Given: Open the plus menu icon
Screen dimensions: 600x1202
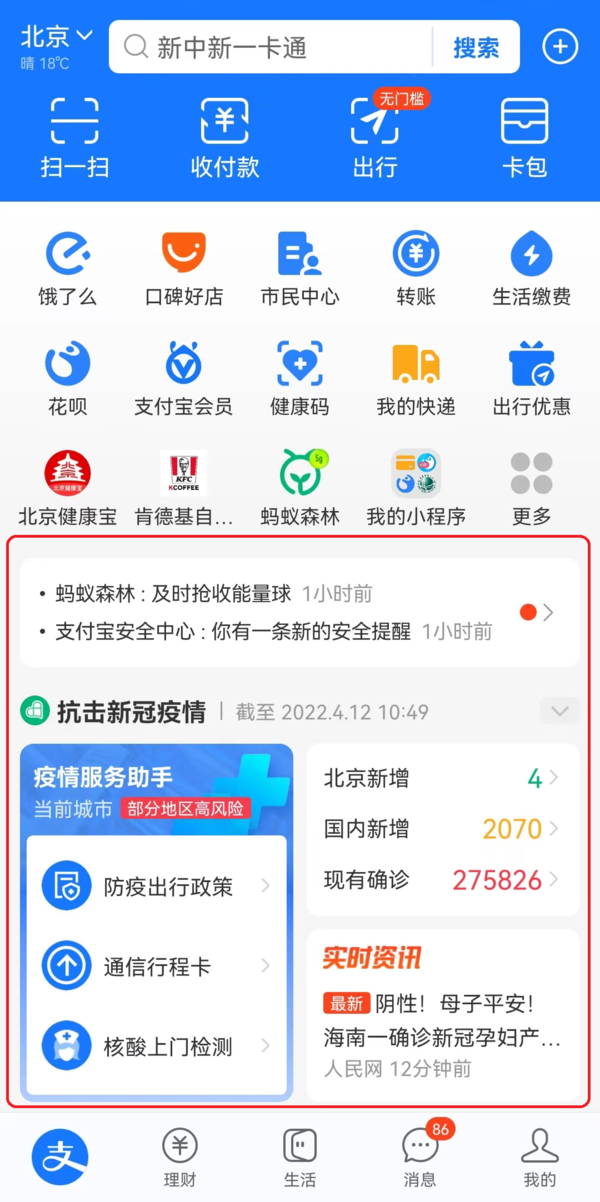Looking at the screenshot, I should pyautogui.click(x=560, y=46).
